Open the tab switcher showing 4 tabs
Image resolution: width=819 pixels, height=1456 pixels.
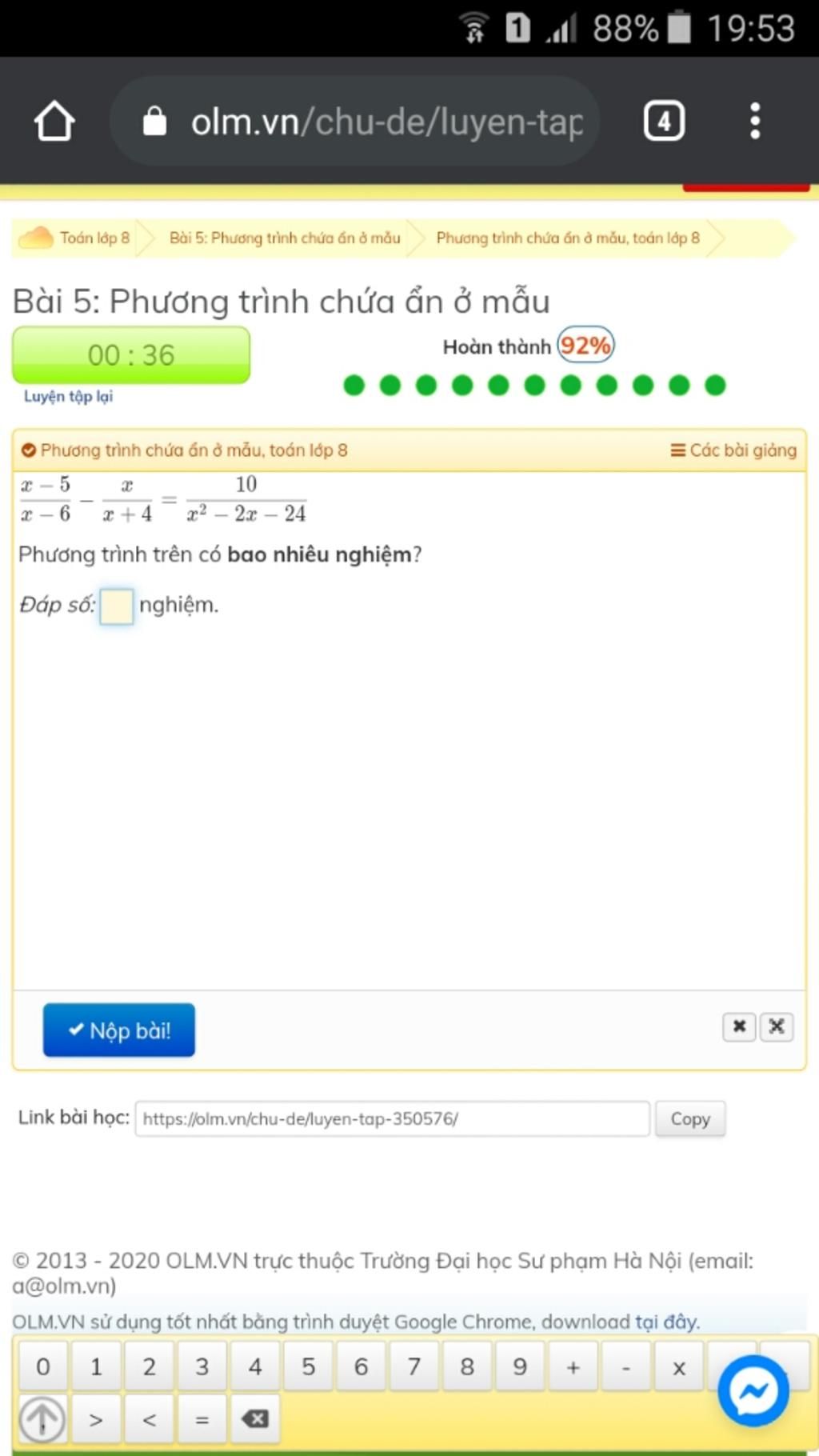coord(664,122)
